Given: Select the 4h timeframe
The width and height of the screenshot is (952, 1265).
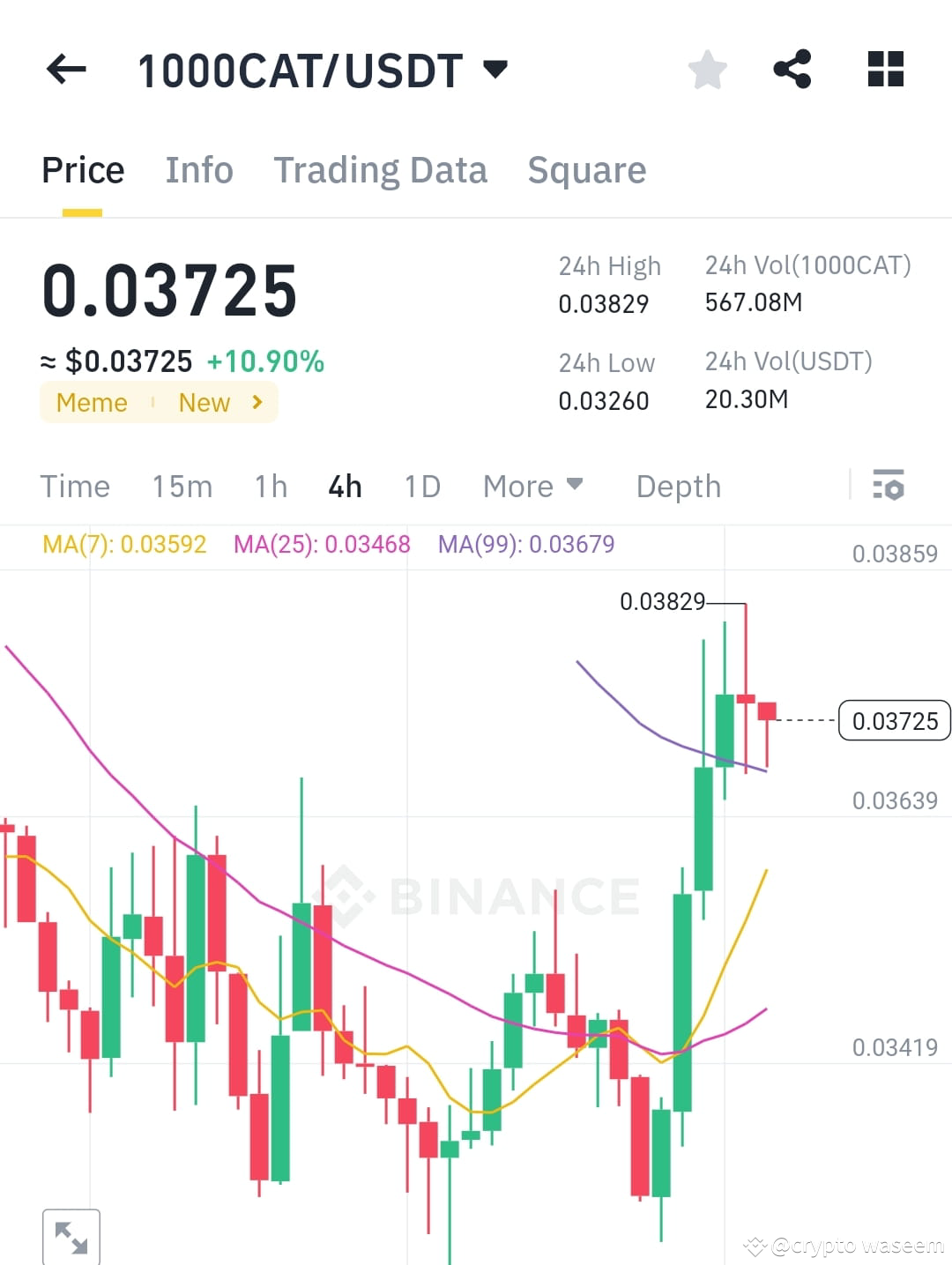Looking at the screenshot, I should 344,486.
